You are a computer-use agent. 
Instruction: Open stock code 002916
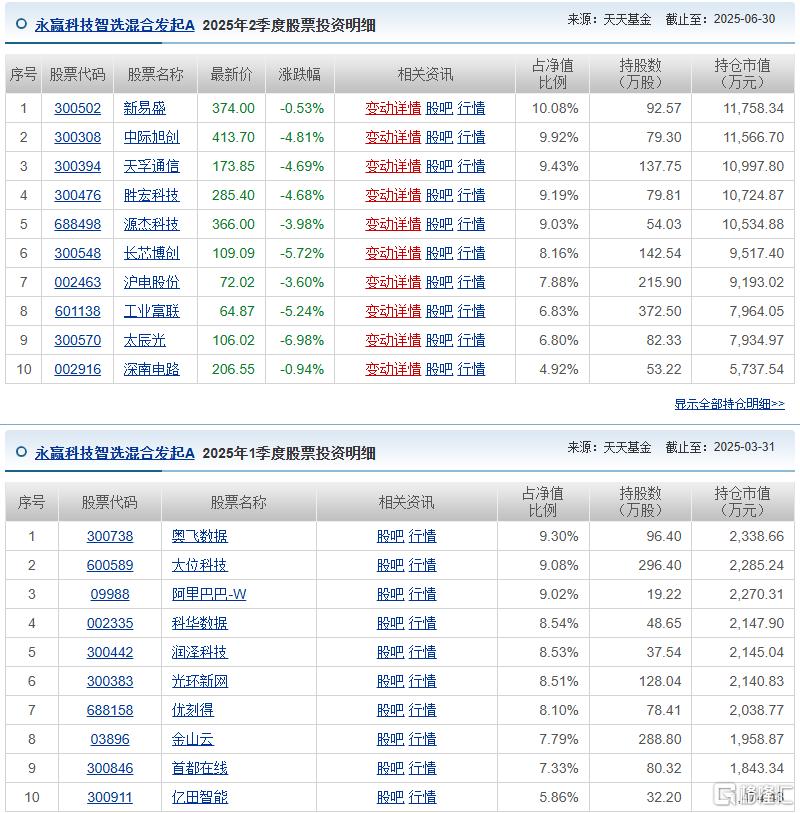(x=77, y=369)
